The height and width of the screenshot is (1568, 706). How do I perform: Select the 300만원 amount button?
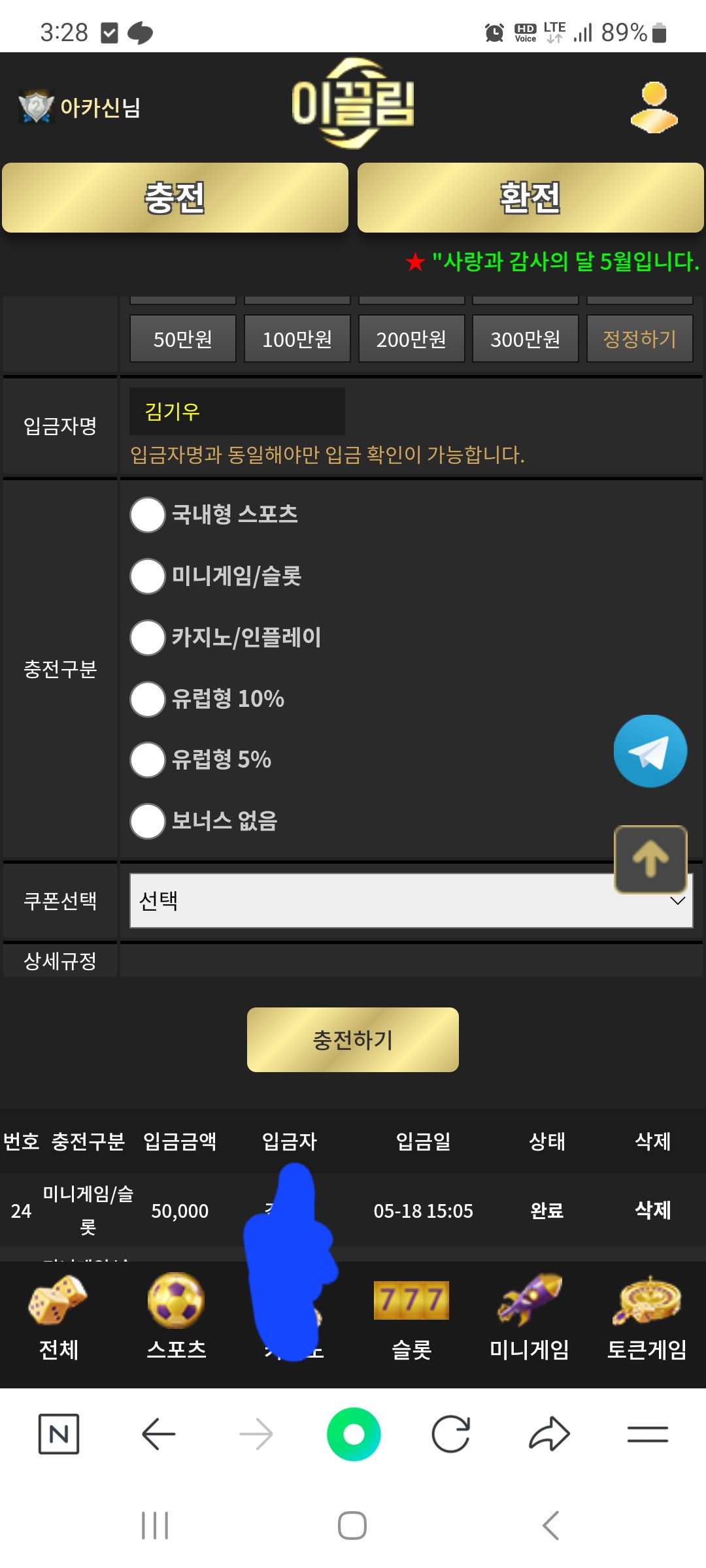pos(526,338)
